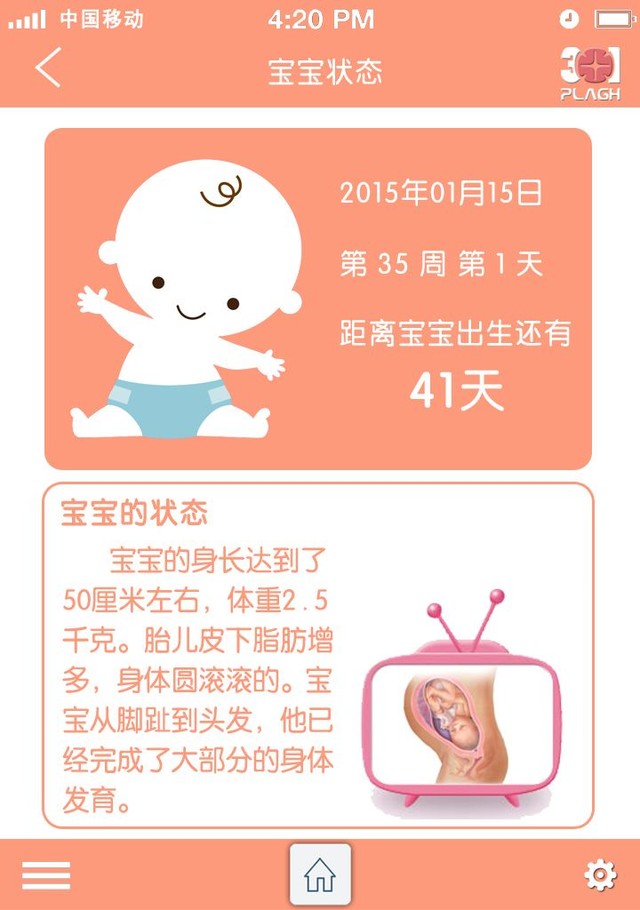The width and height of the screenshot is (640, 910).
Task: Return to the home screen
Action: [x=320, y=875]
